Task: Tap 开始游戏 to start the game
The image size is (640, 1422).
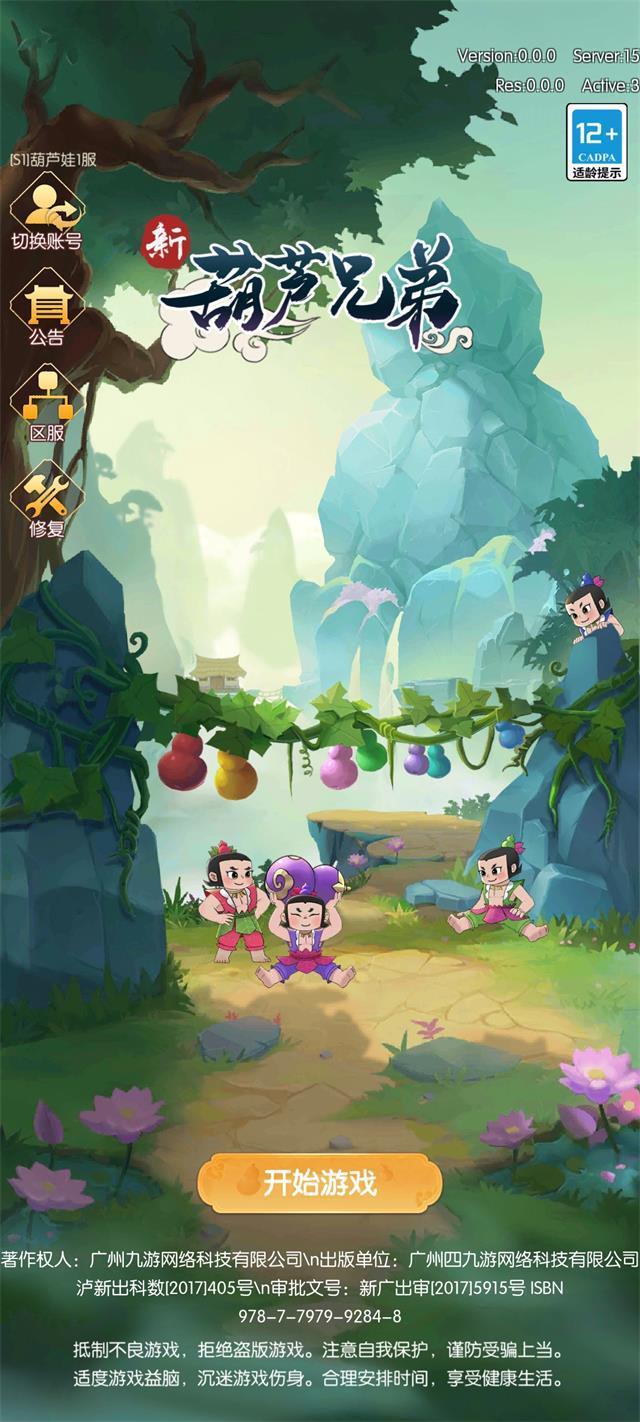Action: click(319, 1183)
